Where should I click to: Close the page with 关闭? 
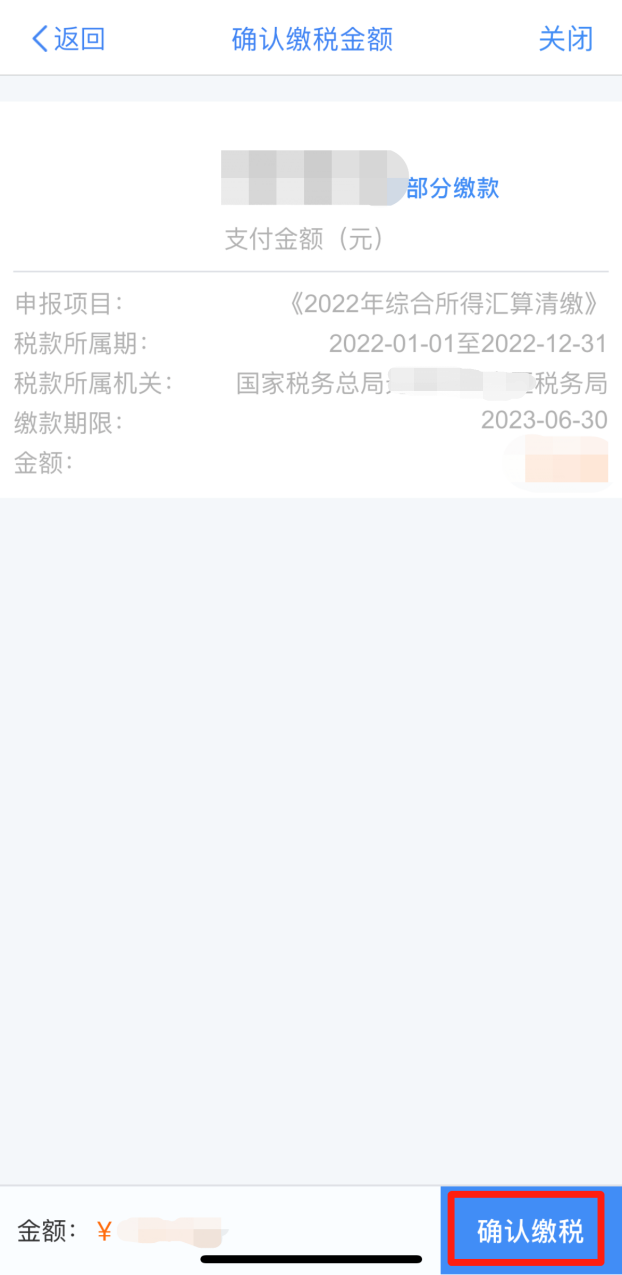(x=565, y=39)
